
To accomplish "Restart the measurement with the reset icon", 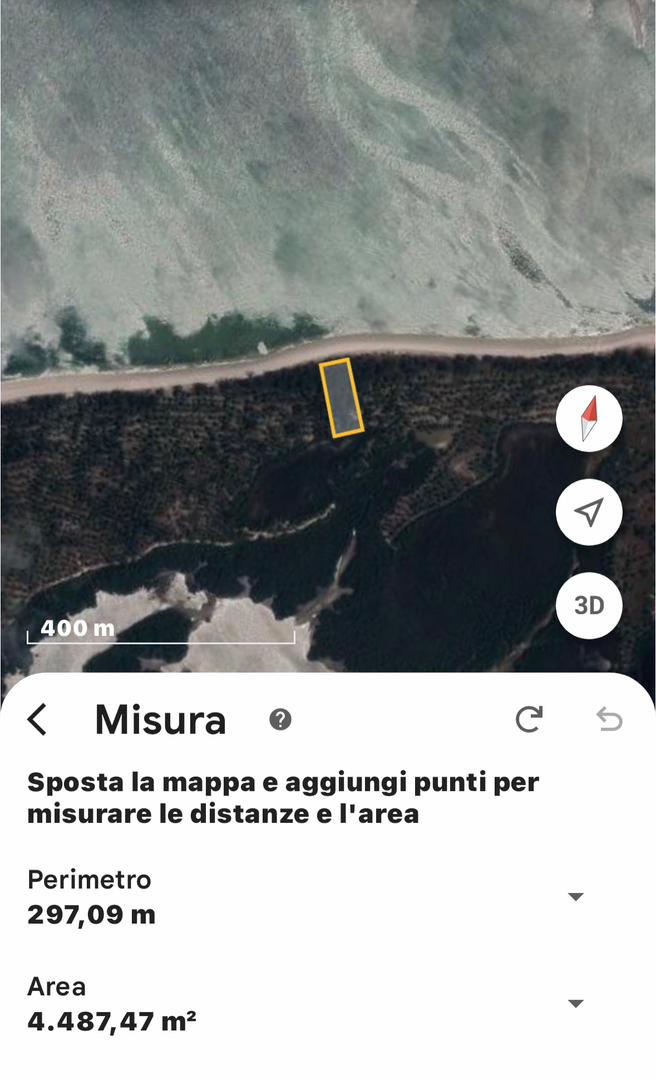I will click(x=528, y=719).
